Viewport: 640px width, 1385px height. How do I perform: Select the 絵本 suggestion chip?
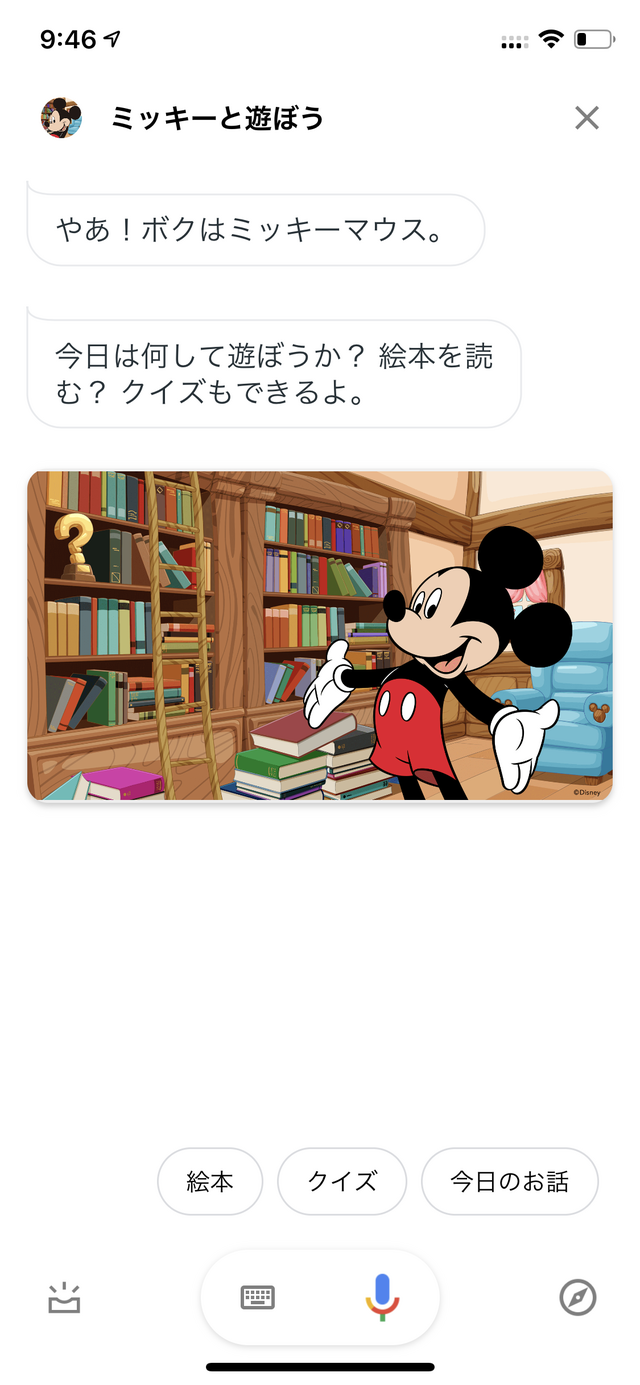(210, 1181)
